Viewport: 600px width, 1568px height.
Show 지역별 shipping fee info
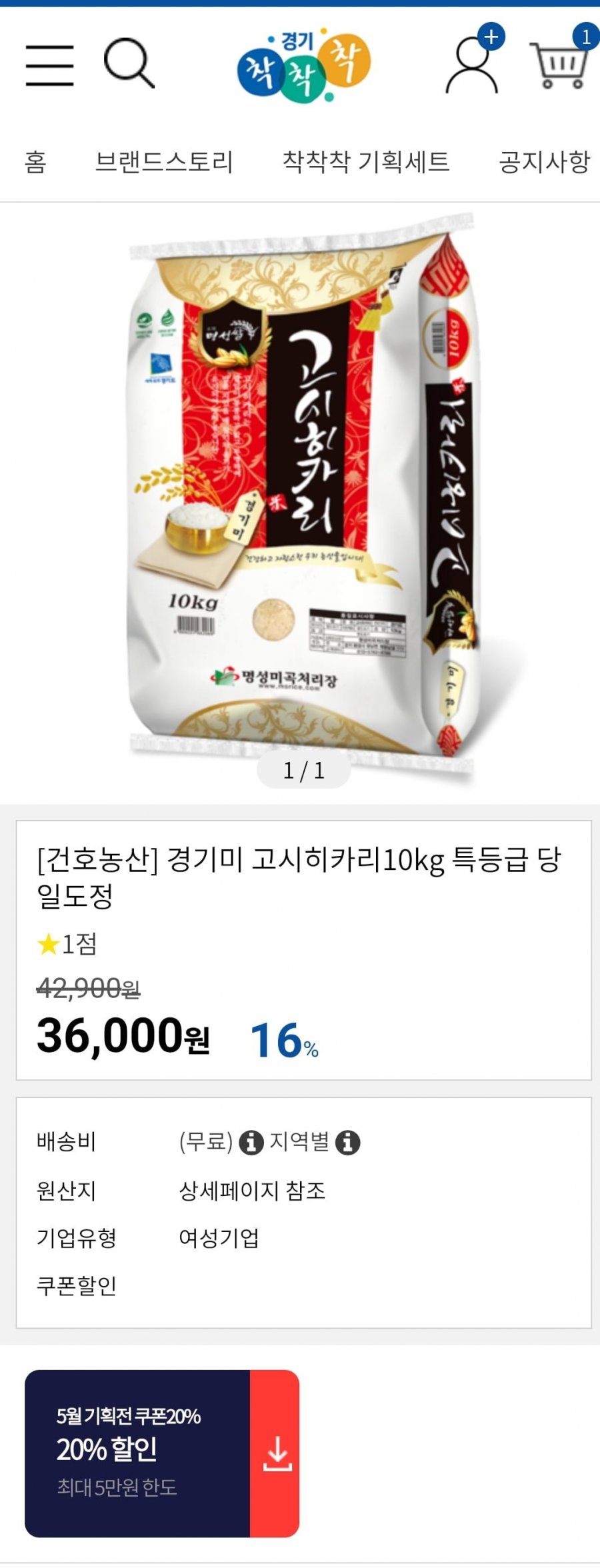(347, 1142)
